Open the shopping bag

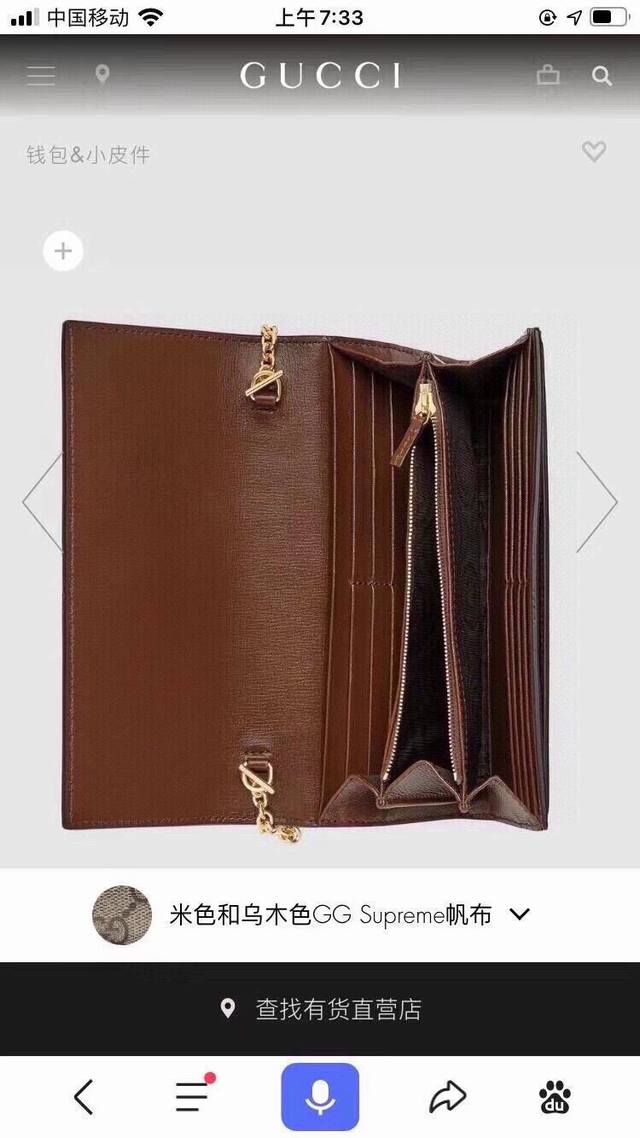point(548,75)
